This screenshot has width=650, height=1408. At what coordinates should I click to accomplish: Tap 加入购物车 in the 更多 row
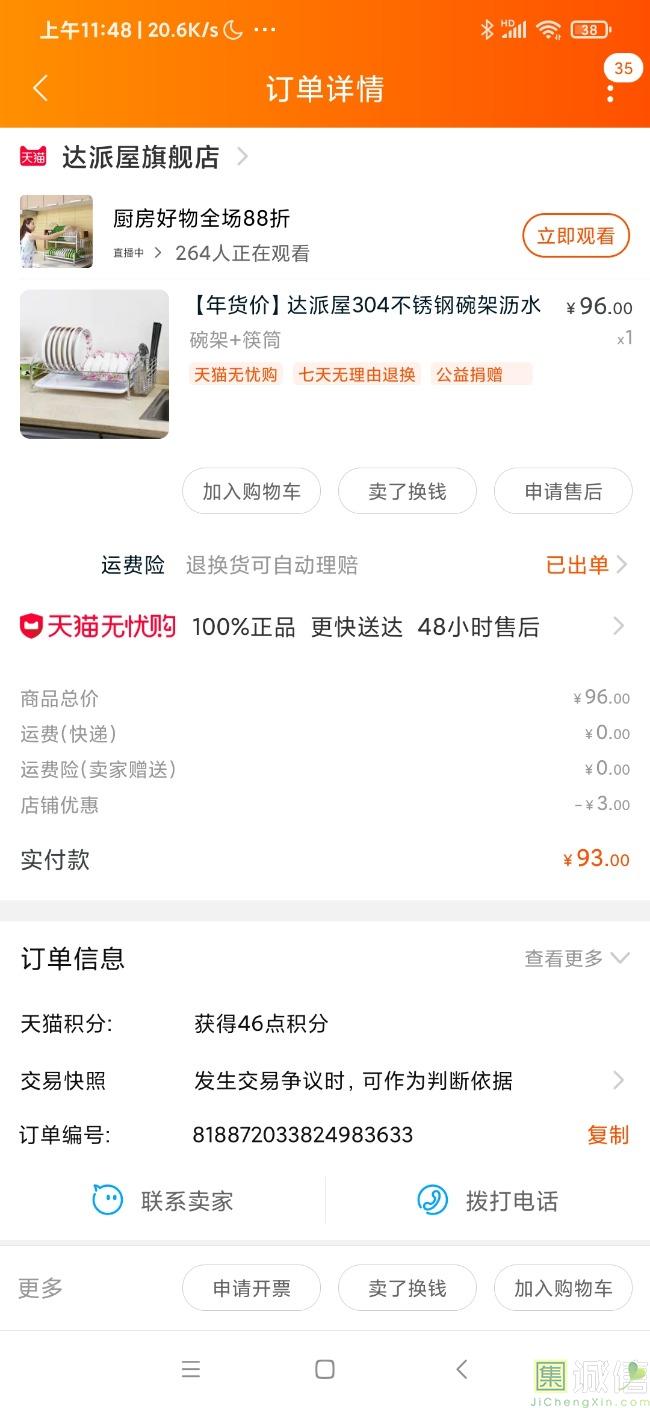pos(563,1288)
